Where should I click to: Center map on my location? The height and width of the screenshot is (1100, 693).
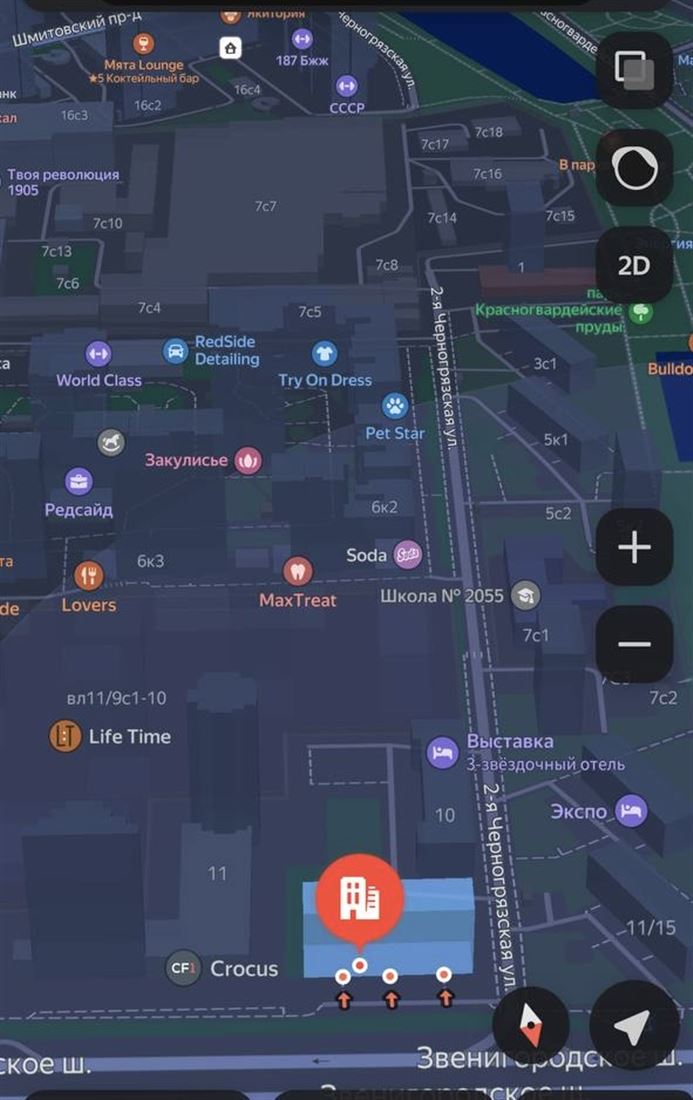(x=634, y=1026)
